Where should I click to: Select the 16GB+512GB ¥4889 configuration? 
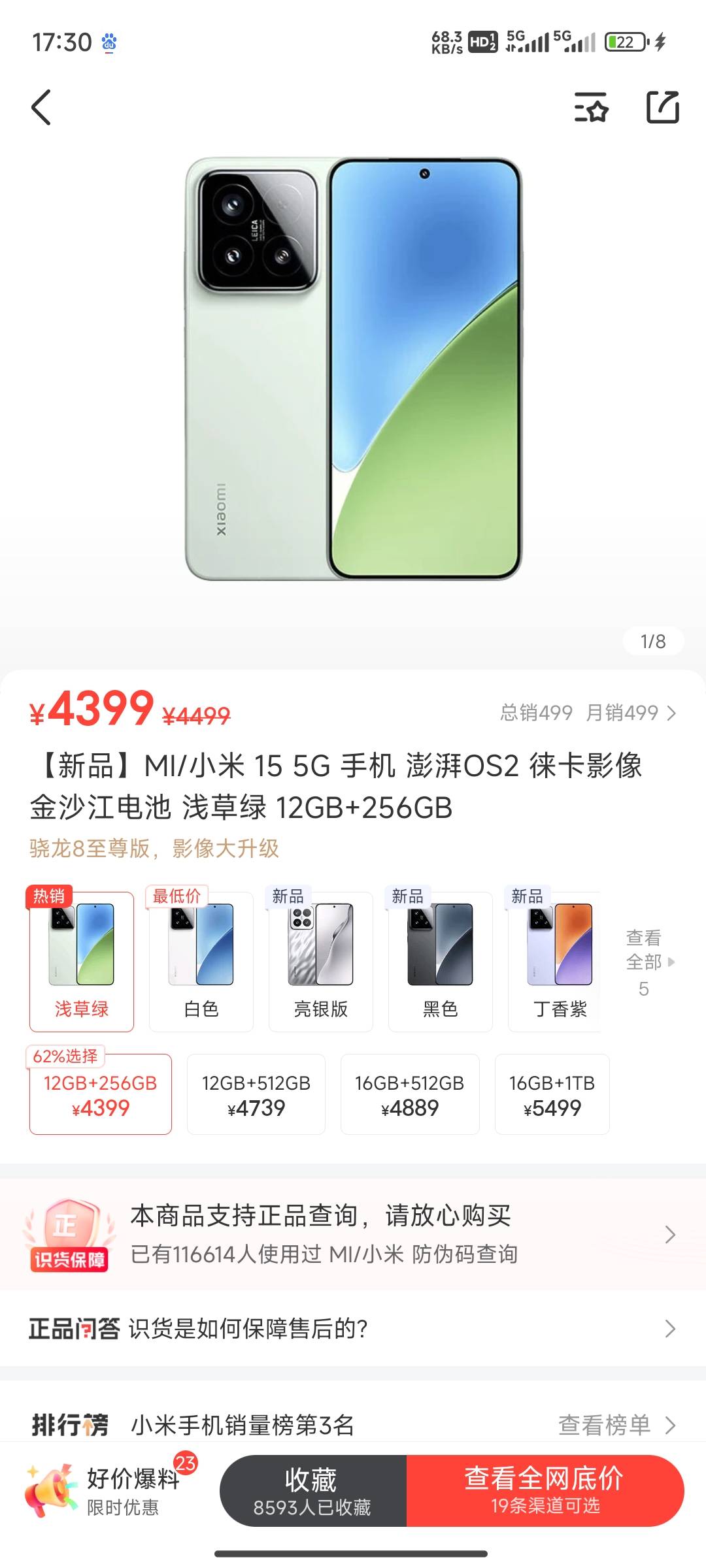point(410,1094)
